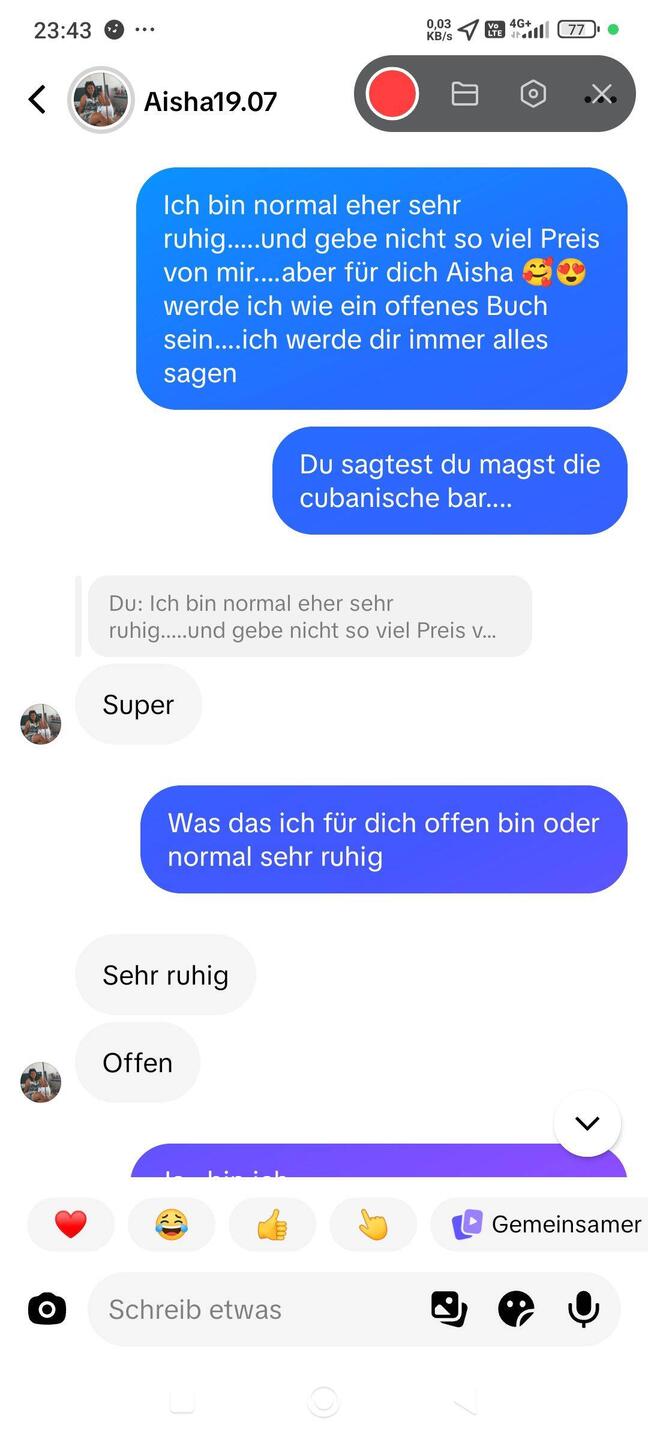Open Aisha19.07's profile picture
This screenshot has height=1440, width=648.
point(101,100)
